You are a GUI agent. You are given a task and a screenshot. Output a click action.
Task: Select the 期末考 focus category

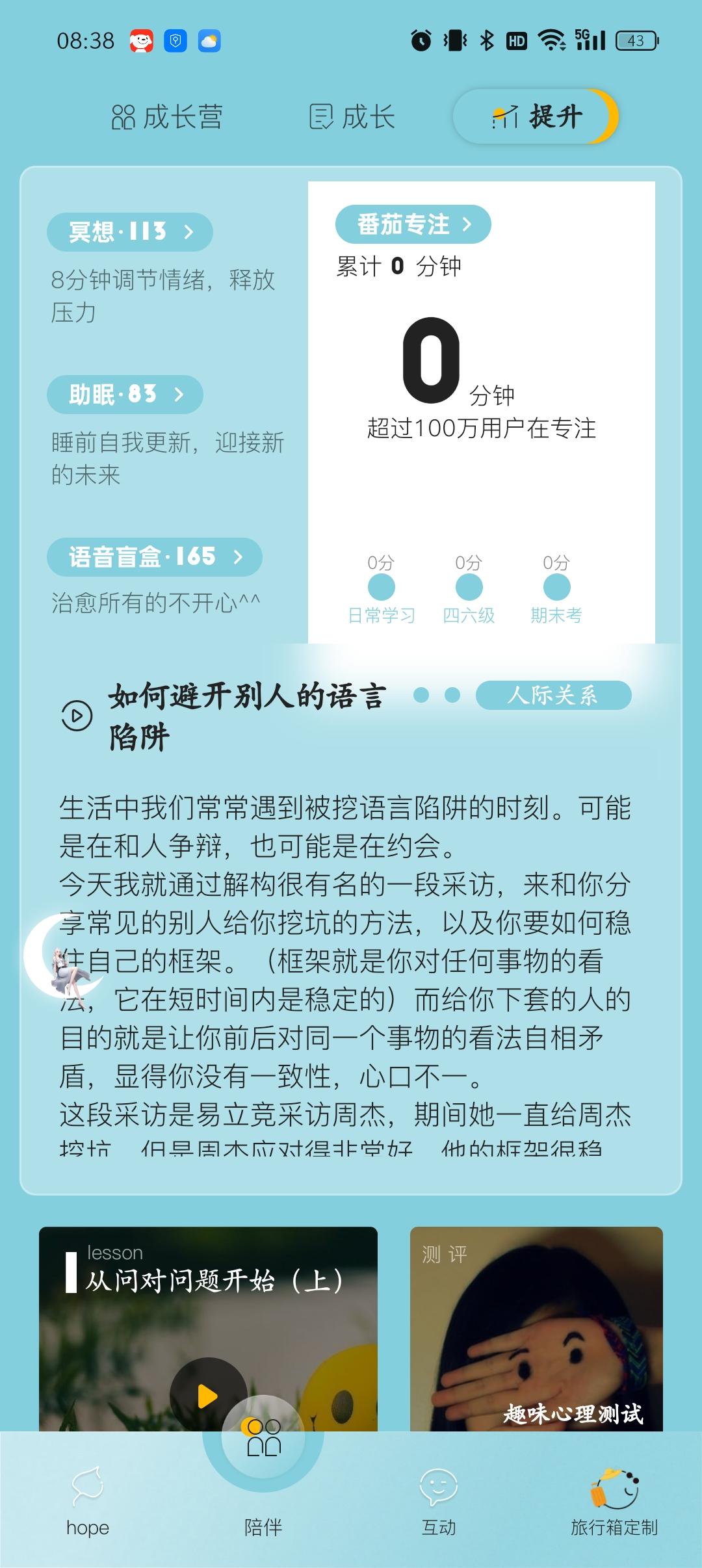tap(556, 588)
